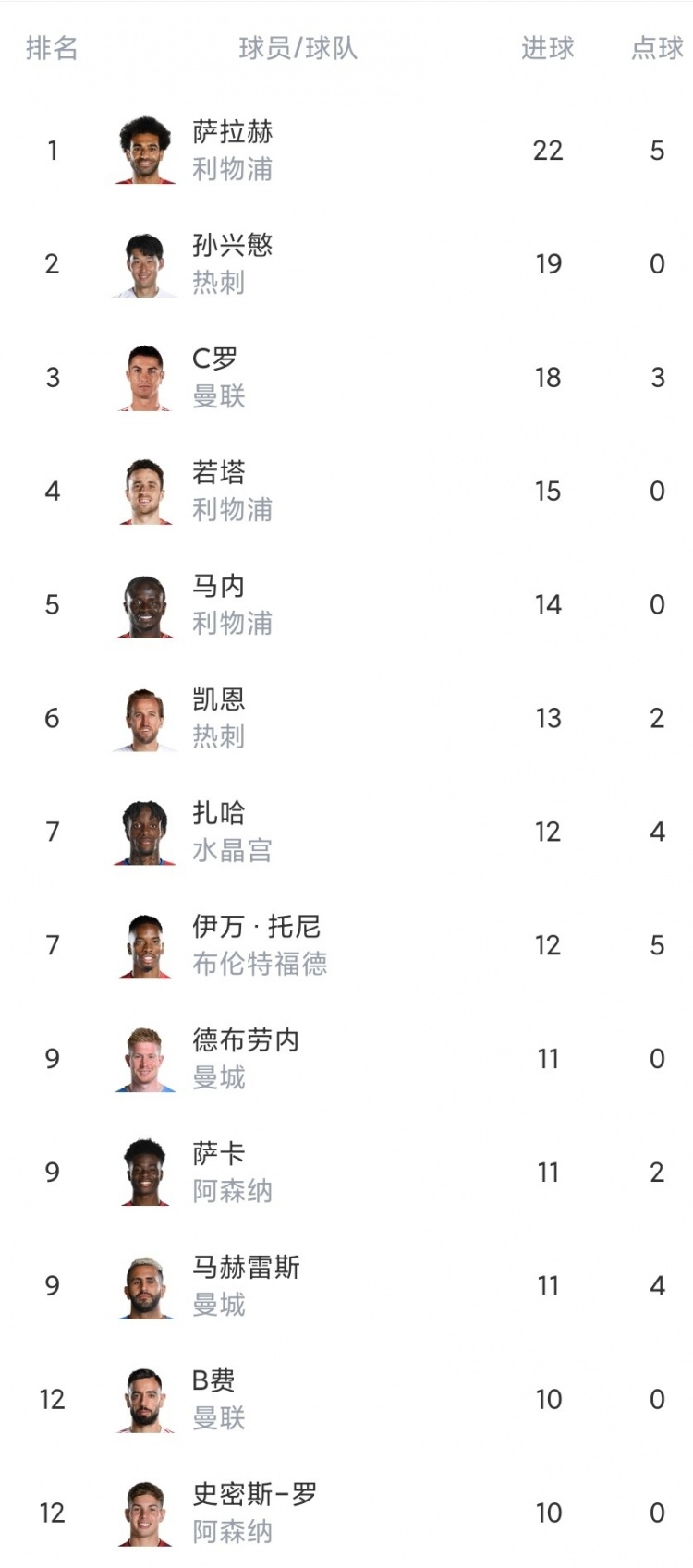View 若塔's player details

coord(346,491)
